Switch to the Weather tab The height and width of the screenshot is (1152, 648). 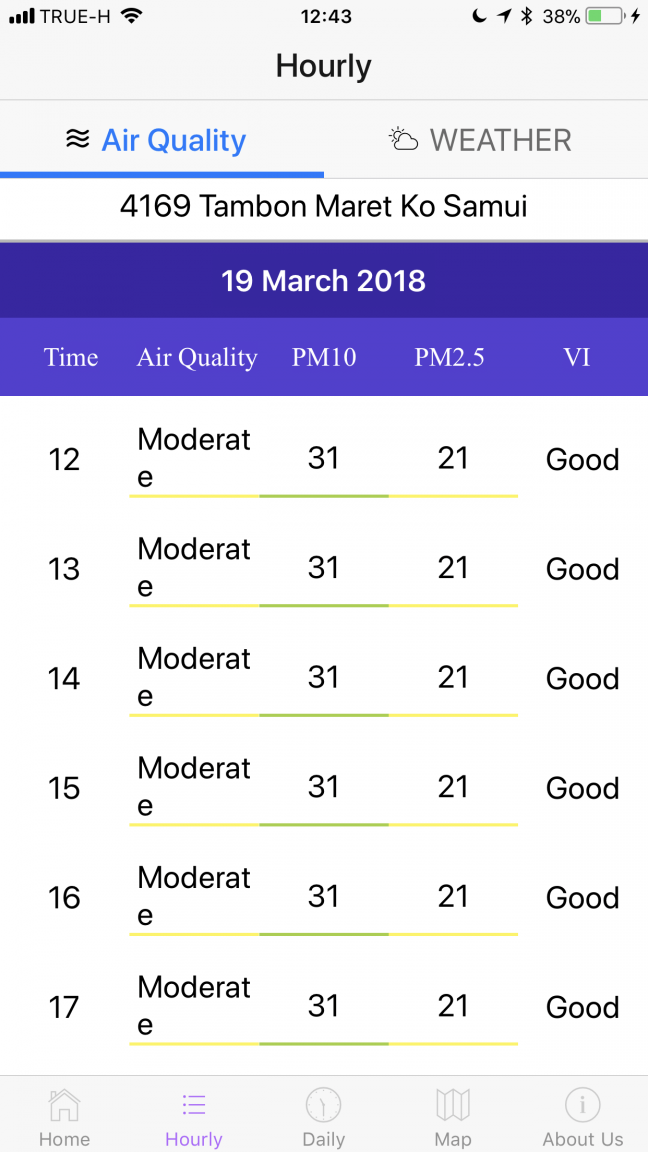point(481,140)
